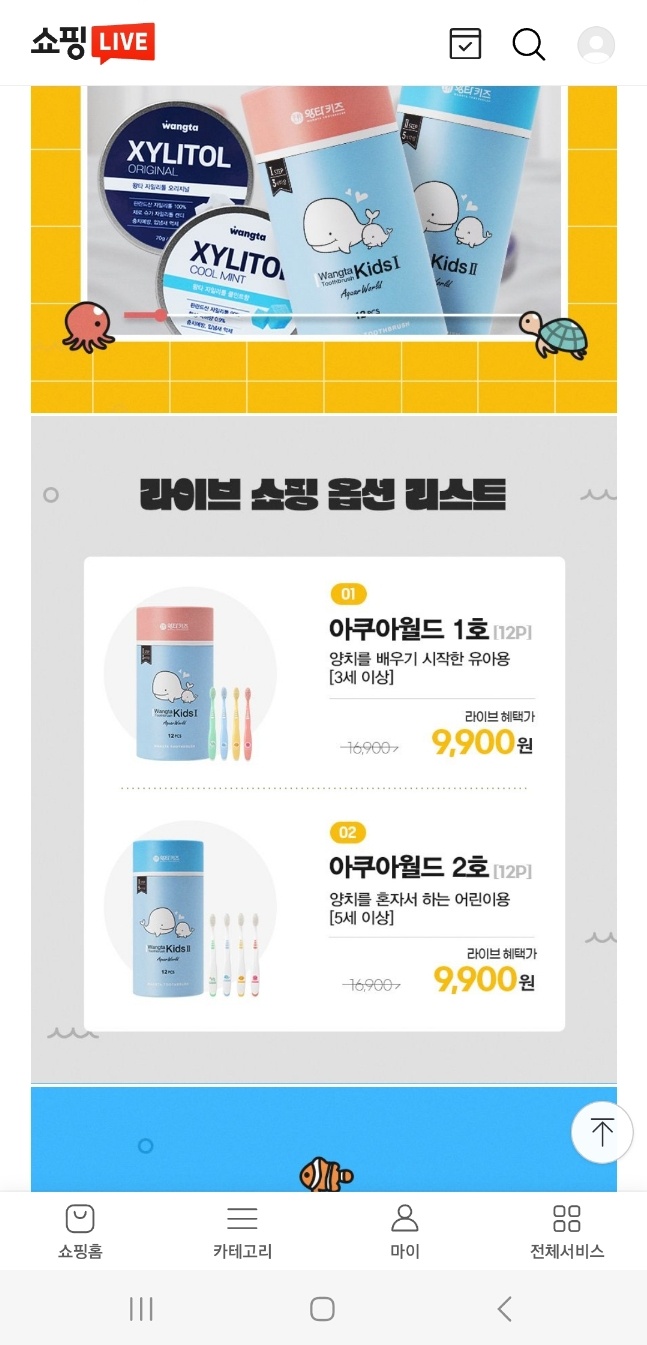Switch to the 쇼핑홈 tab
Image resolution: width=647 pixels, height=1345 pixels.
[x=80, y=1231]
